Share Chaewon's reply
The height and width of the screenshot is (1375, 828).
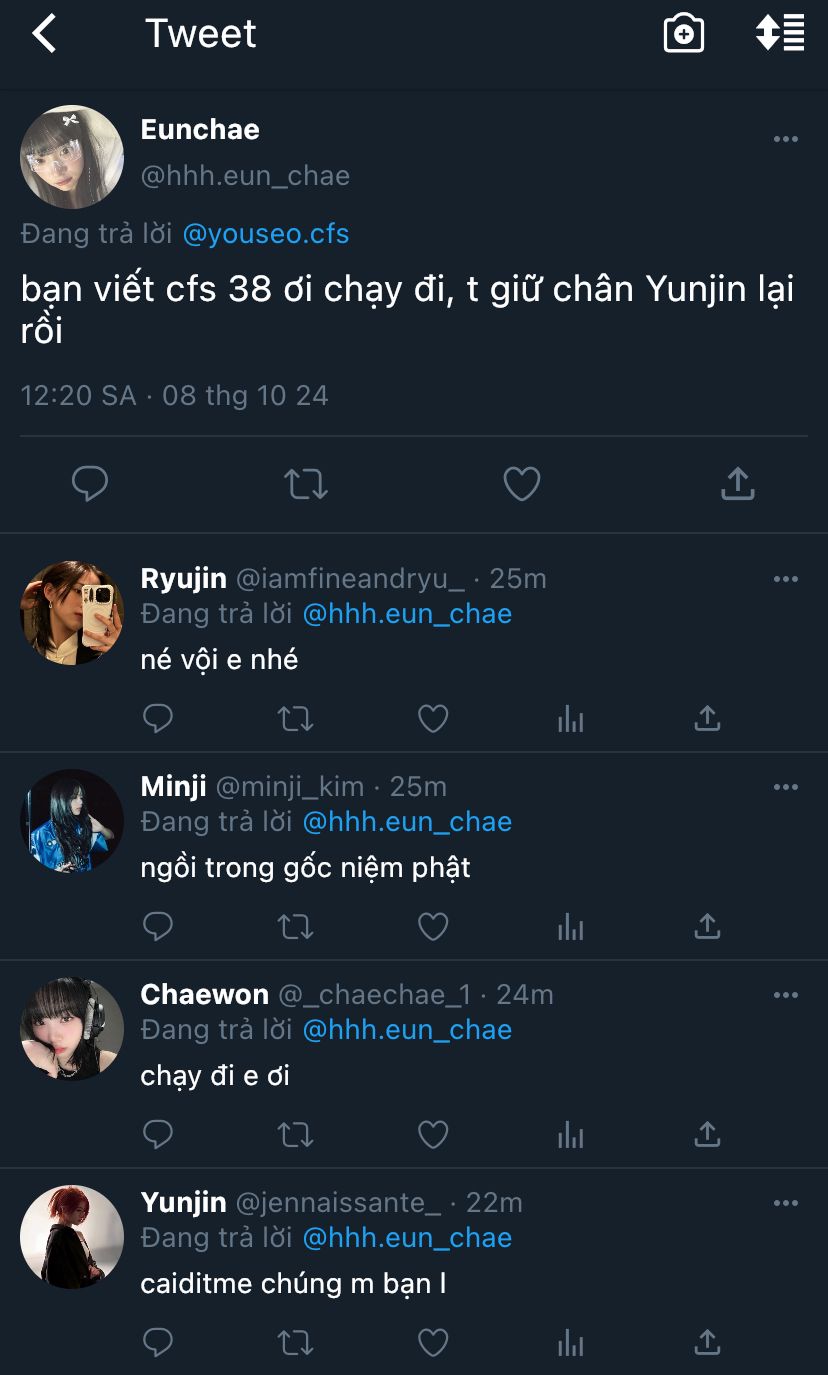point(707,1135)
